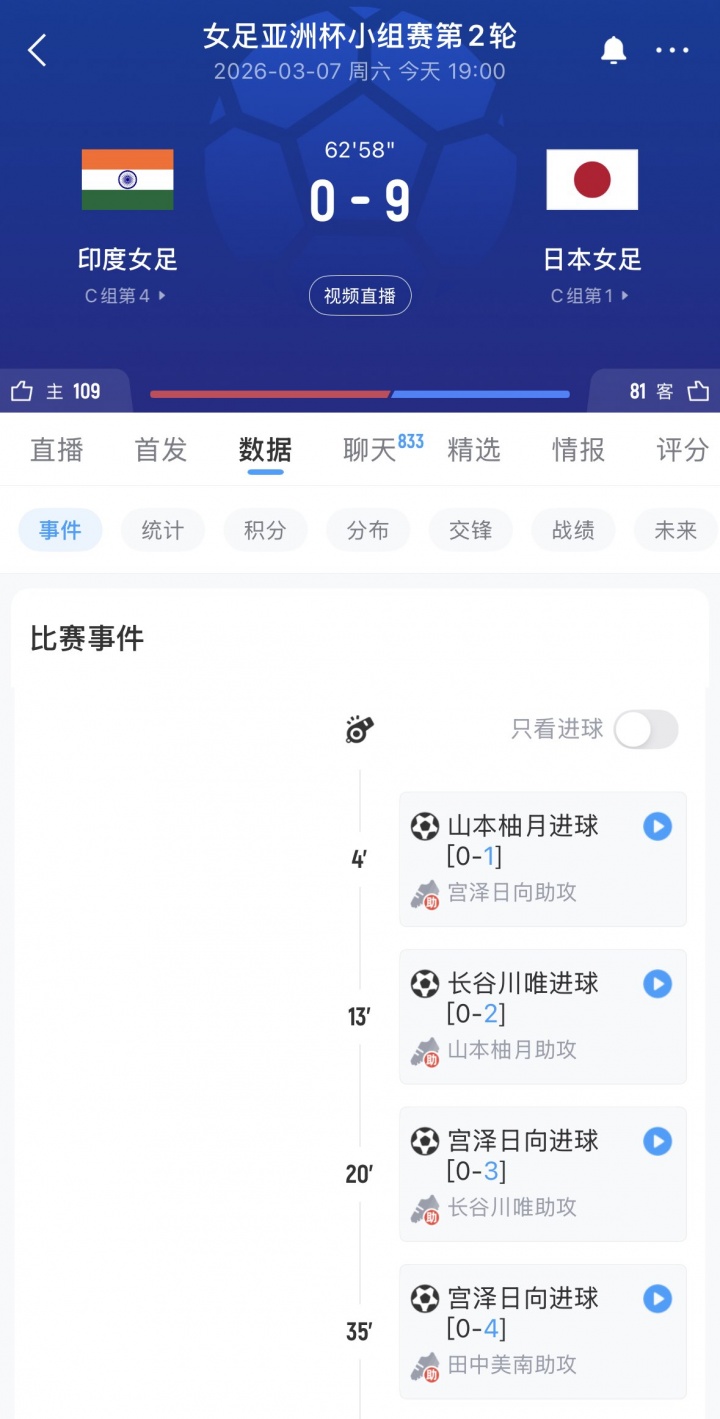
Task: Select the 交锋 head-to-head chip
Action: pyautogui.click(x=470, y=530)
